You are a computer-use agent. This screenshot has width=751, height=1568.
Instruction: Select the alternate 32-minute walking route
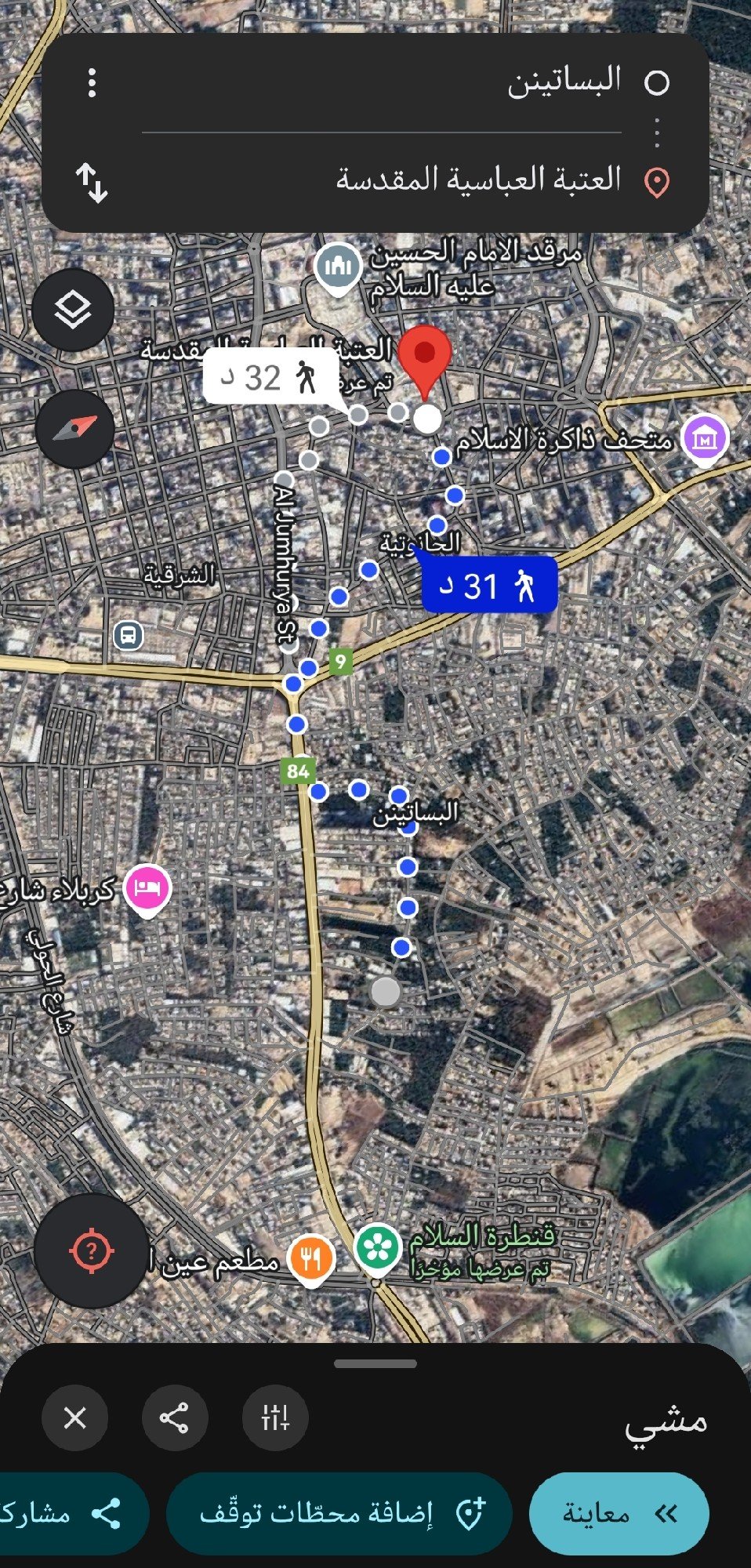click(270, 377)
